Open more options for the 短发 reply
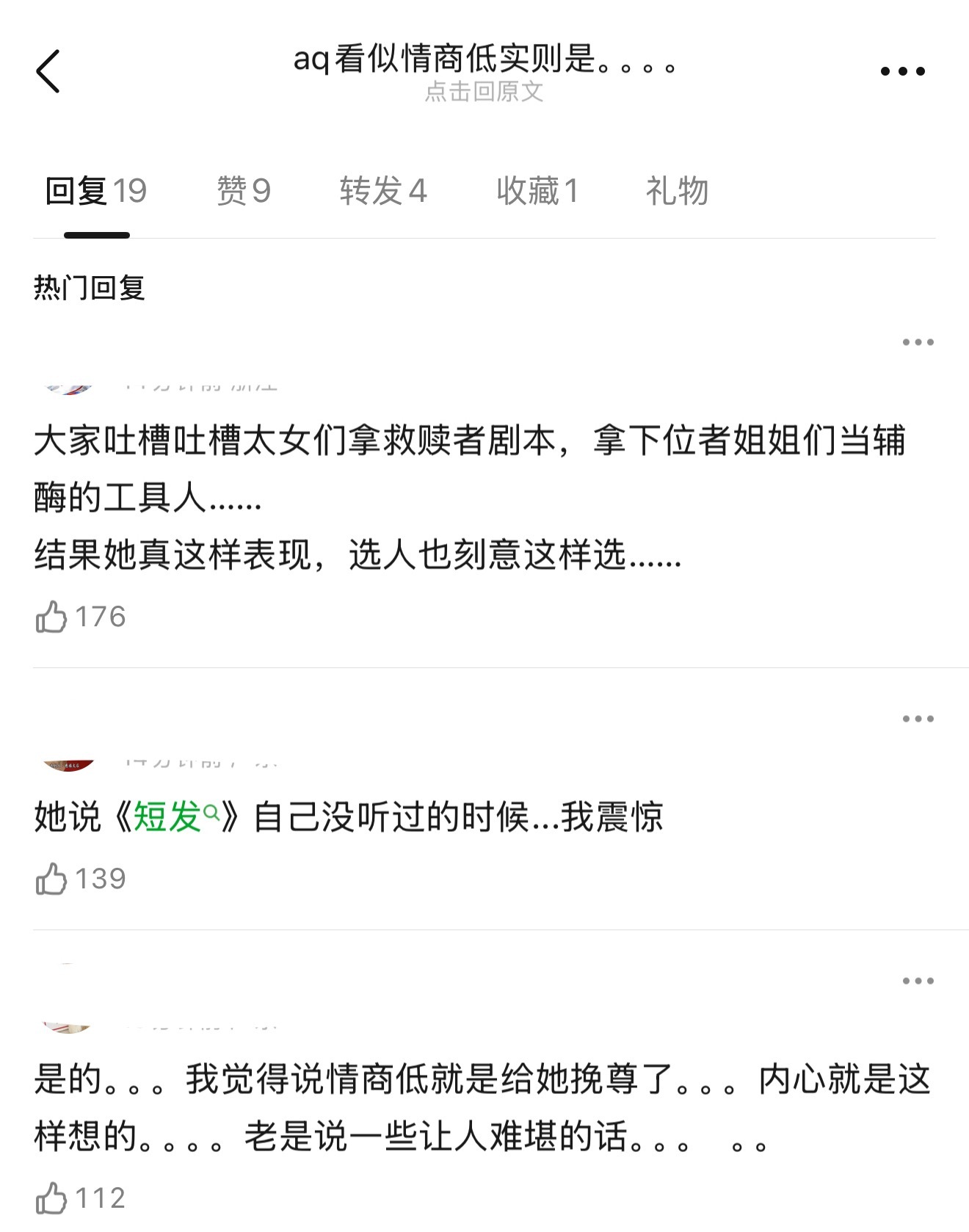The image size is (969, 1232). tap(918, 719)
